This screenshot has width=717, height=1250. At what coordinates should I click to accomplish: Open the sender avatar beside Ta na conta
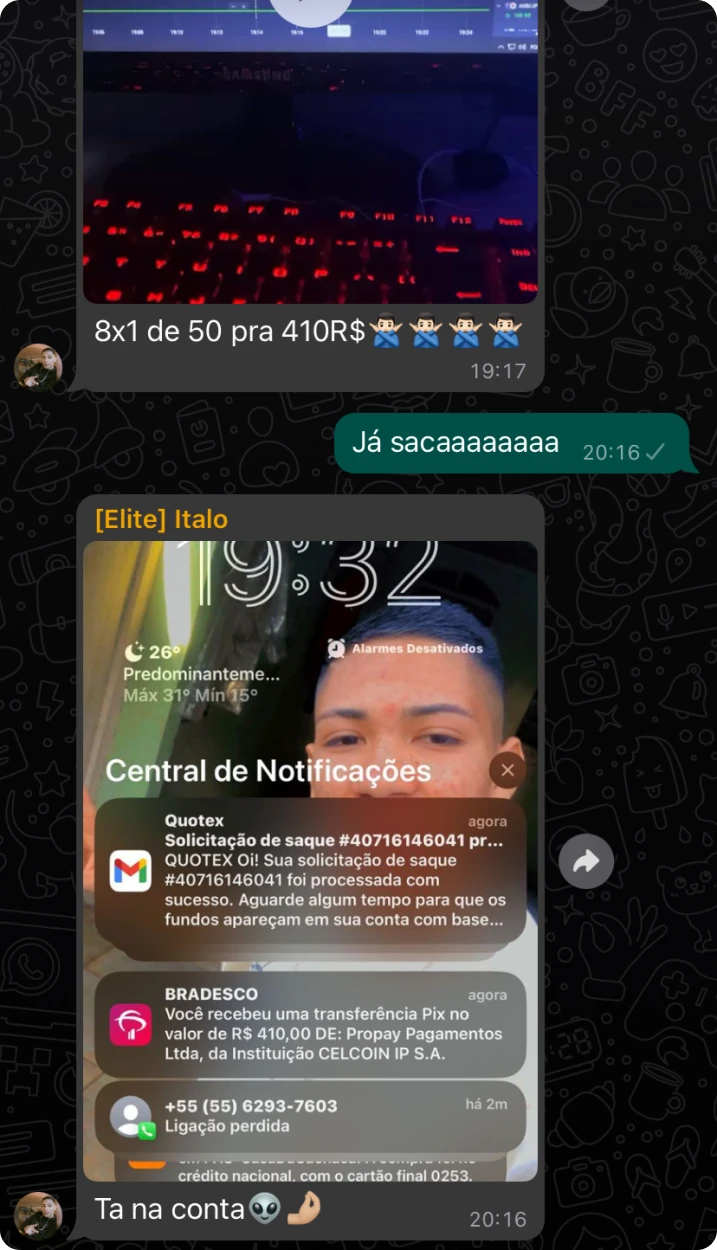tap(38, 1215)
